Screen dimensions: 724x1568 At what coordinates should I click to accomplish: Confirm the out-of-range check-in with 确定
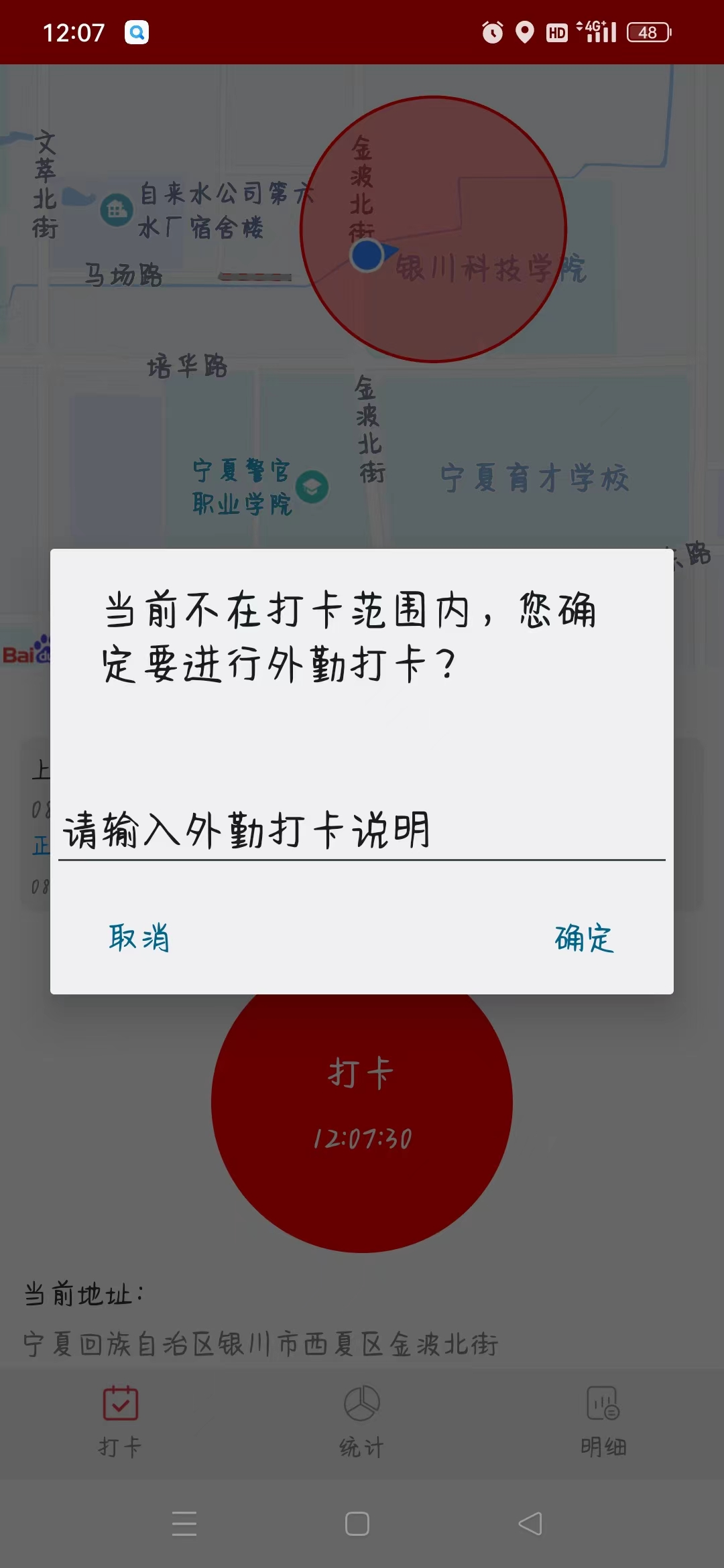click(584, 937)
